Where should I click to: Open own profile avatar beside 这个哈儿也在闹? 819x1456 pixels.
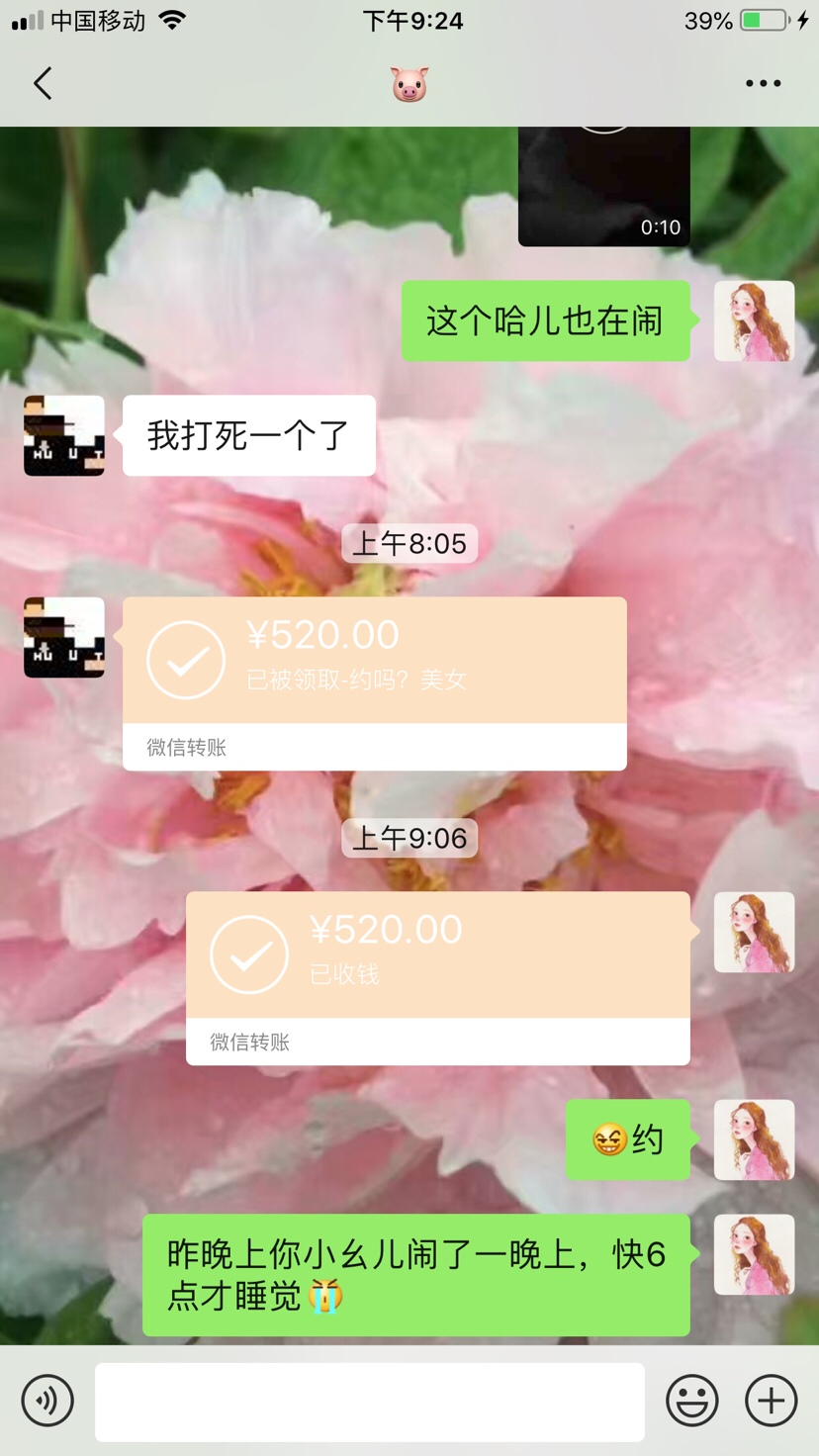[754, 320]
